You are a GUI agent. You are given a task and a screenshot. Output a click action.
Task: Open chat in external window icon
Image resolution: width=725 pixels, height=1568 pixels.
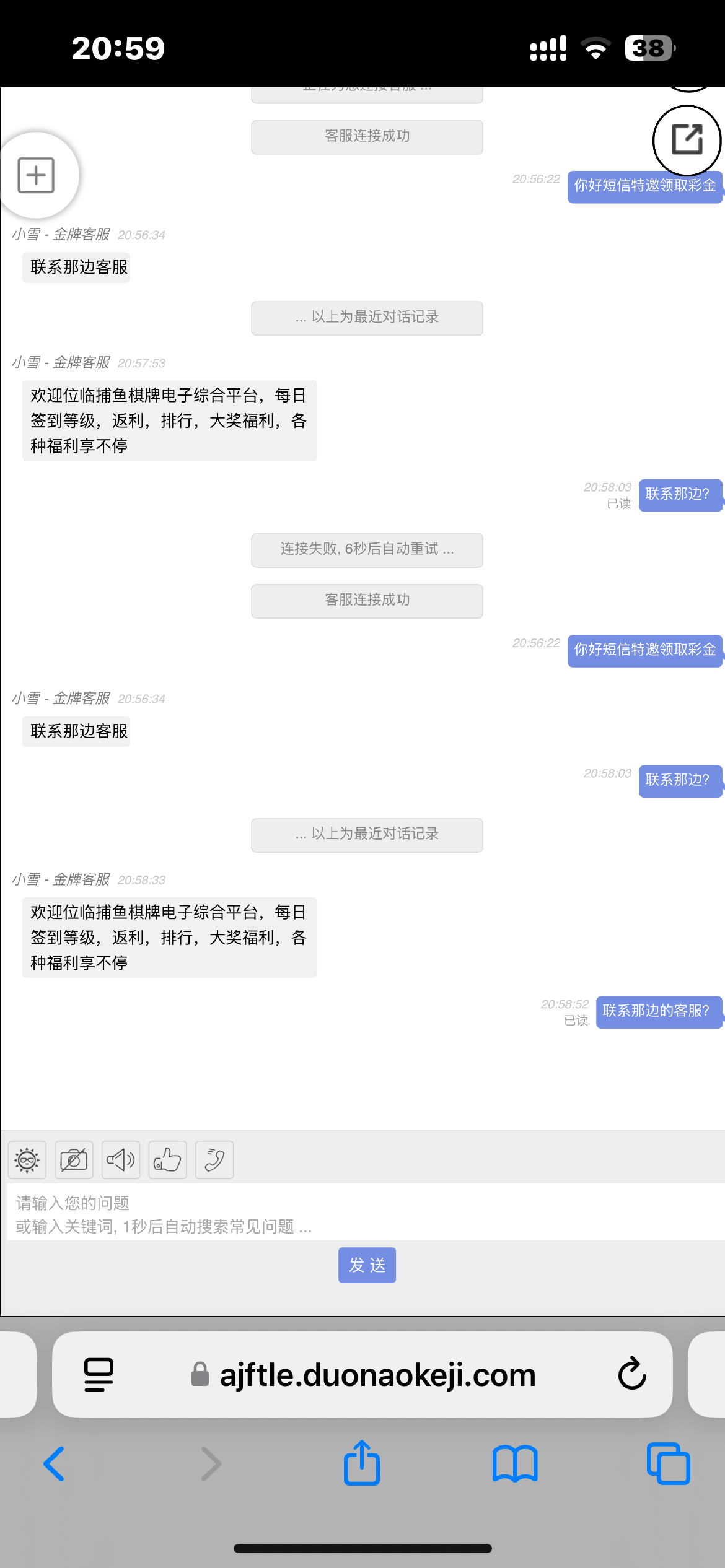(687, 140)
